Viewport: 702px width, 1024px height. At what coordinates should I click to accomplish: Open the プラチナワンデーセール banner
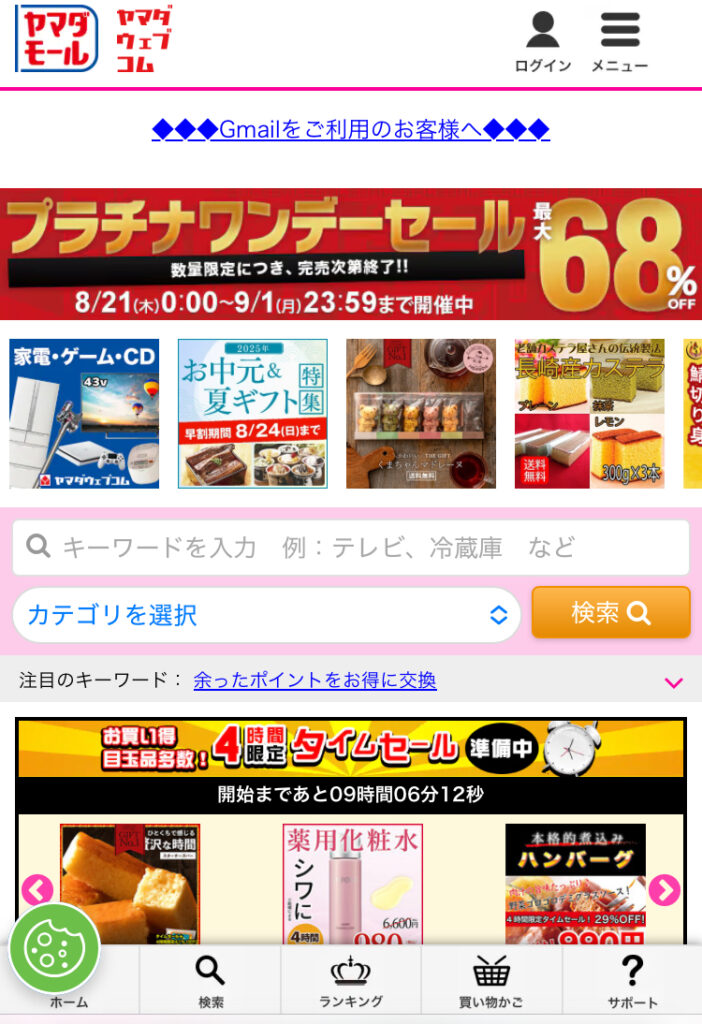click(350, 254)
